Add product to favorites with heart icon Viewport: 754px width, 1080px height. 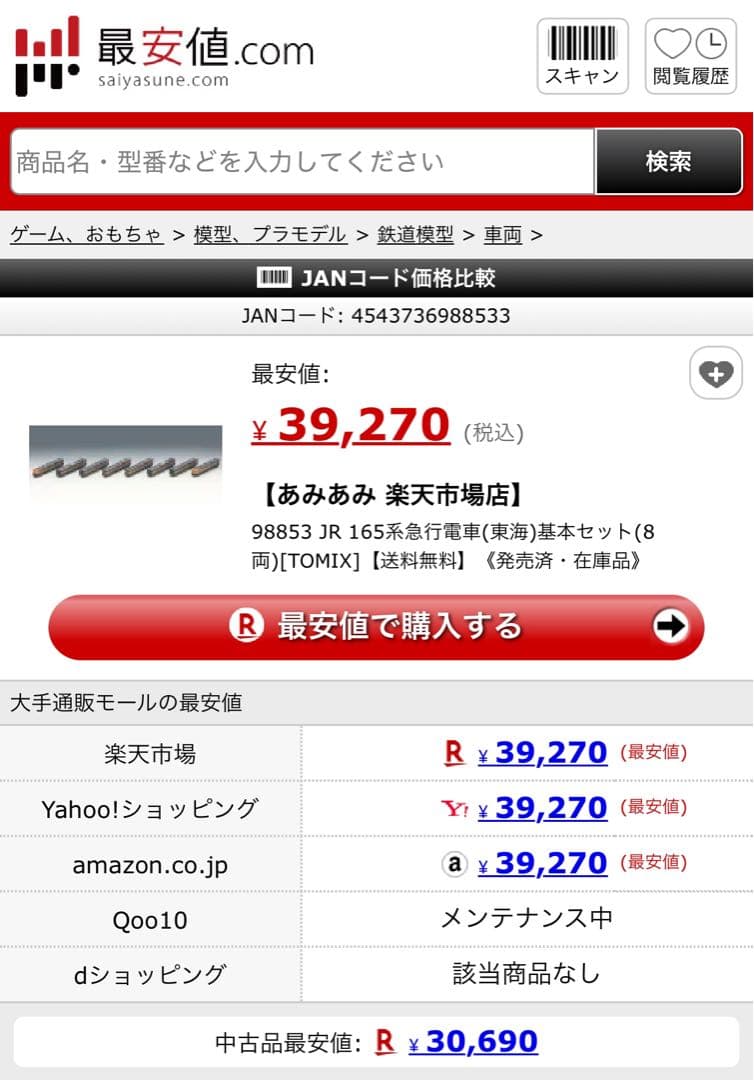point(715,374)
